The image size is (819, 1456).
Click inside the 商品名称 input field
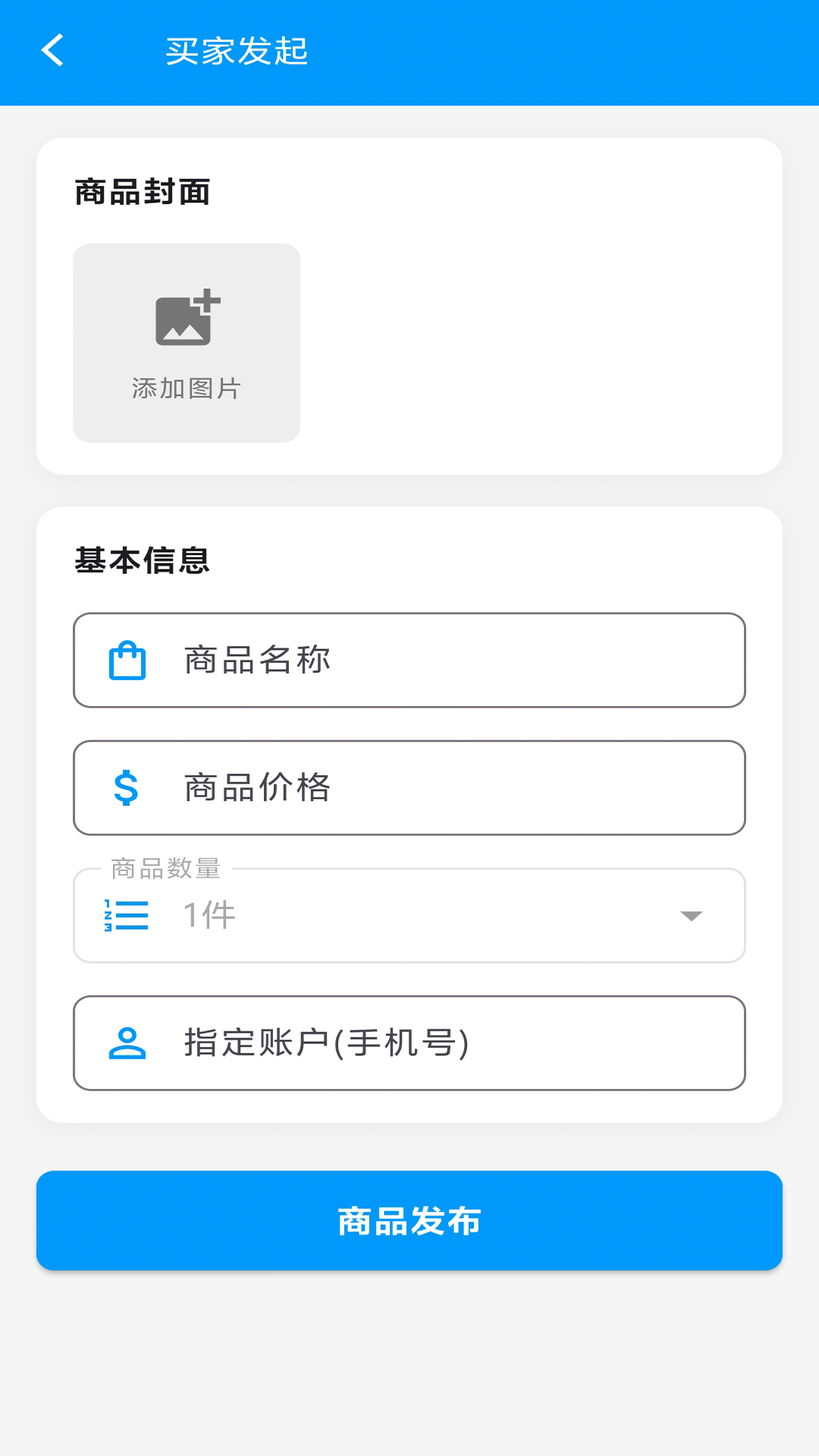409,661
